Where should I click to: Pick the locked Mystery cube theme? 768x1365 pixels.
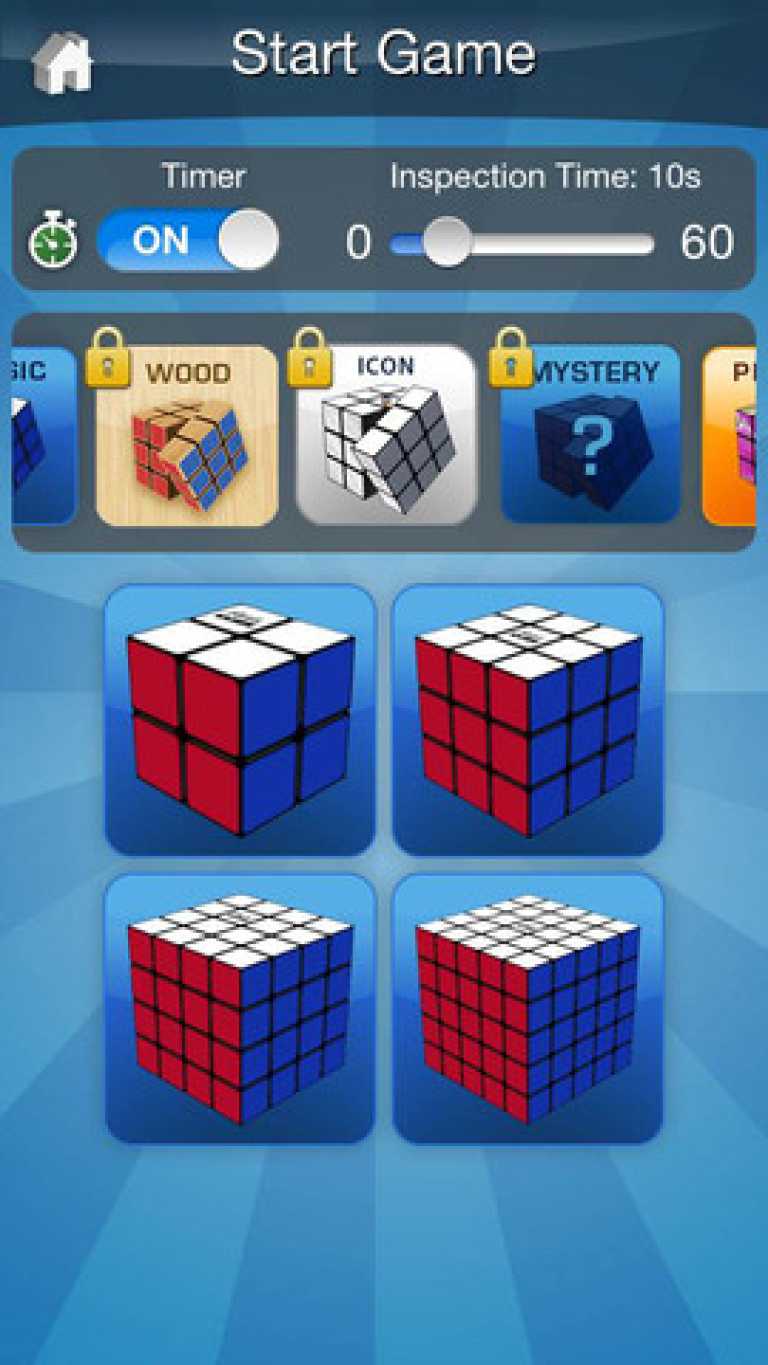[x=590, y=435]
